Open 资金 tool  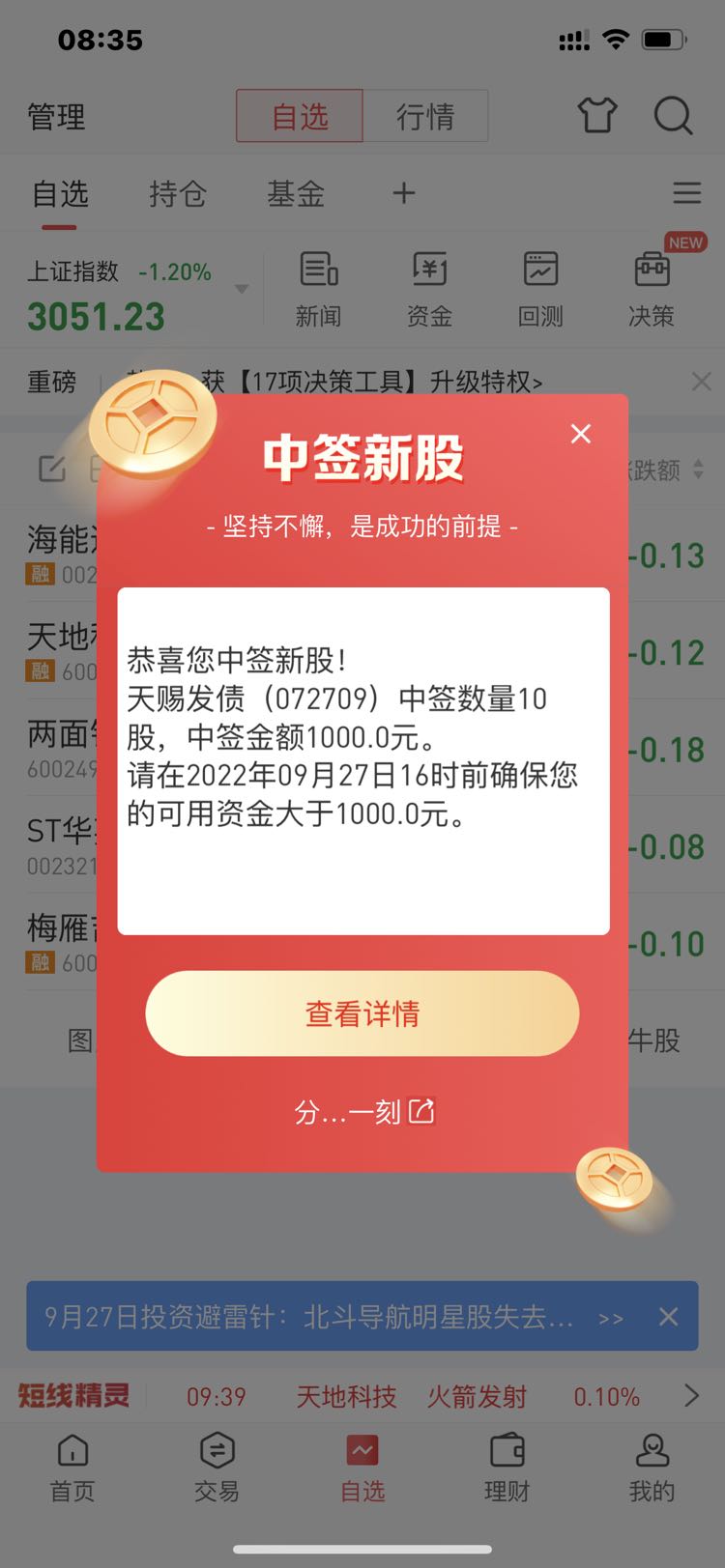coord(429,289)
